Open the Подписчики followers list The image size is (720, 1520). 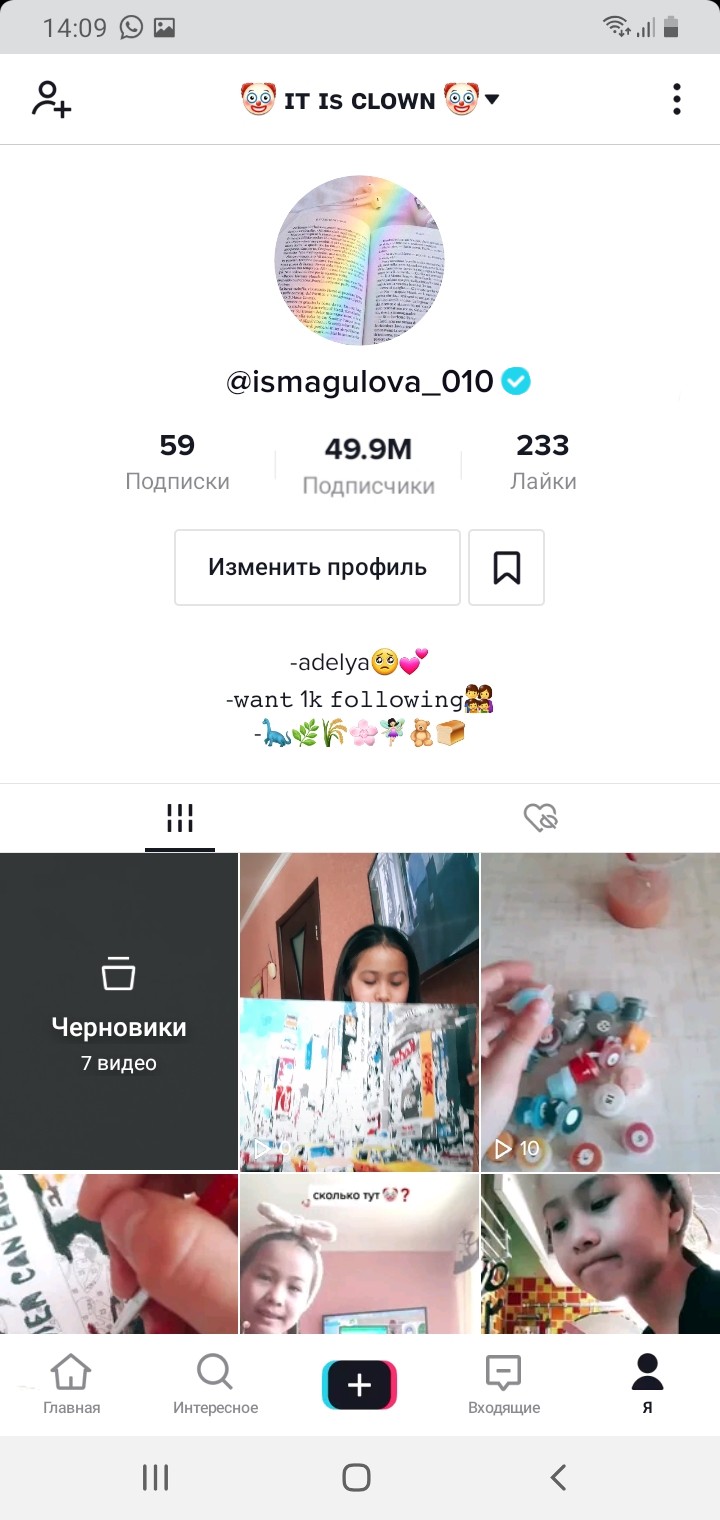click(x=368, y=465)
